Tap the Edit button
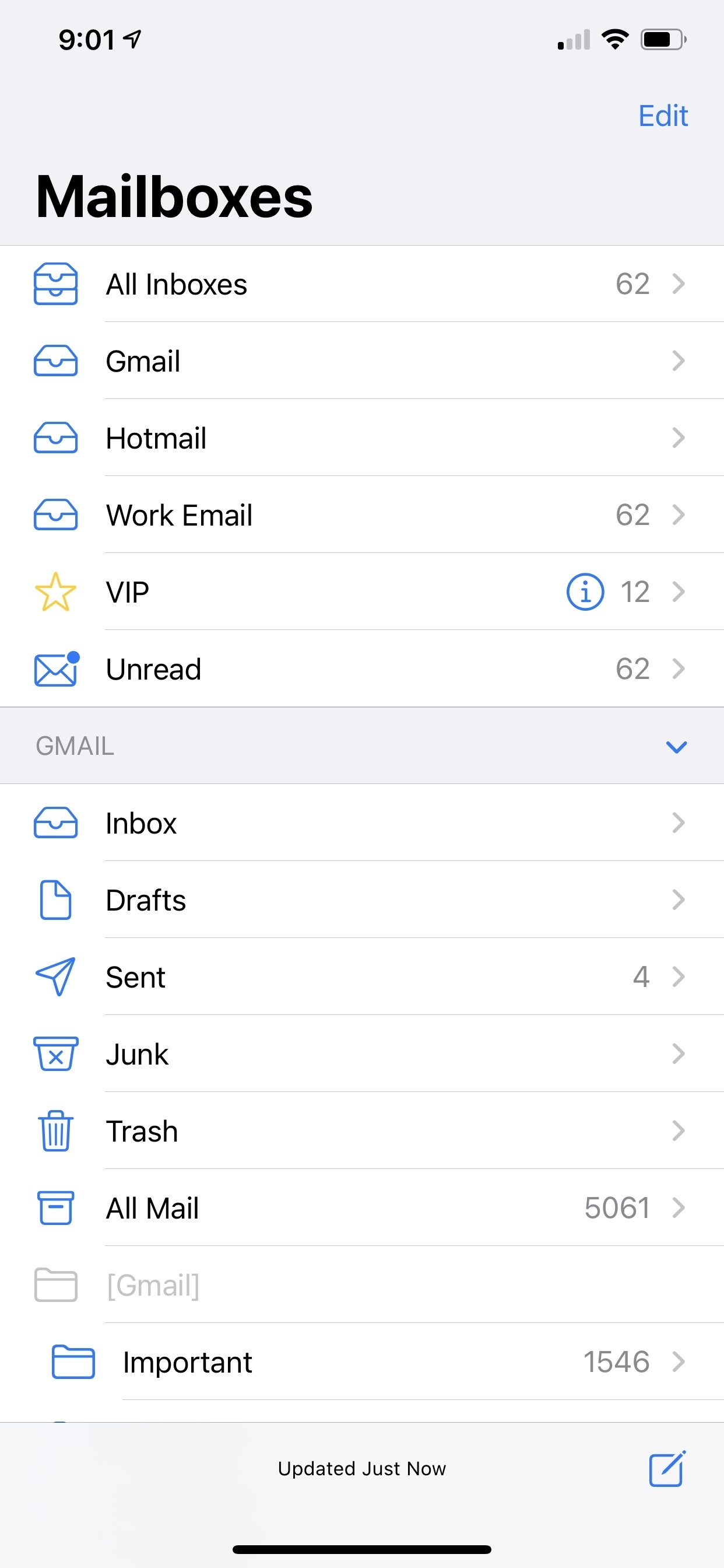 pyautogui.click(x=663, y=116)
